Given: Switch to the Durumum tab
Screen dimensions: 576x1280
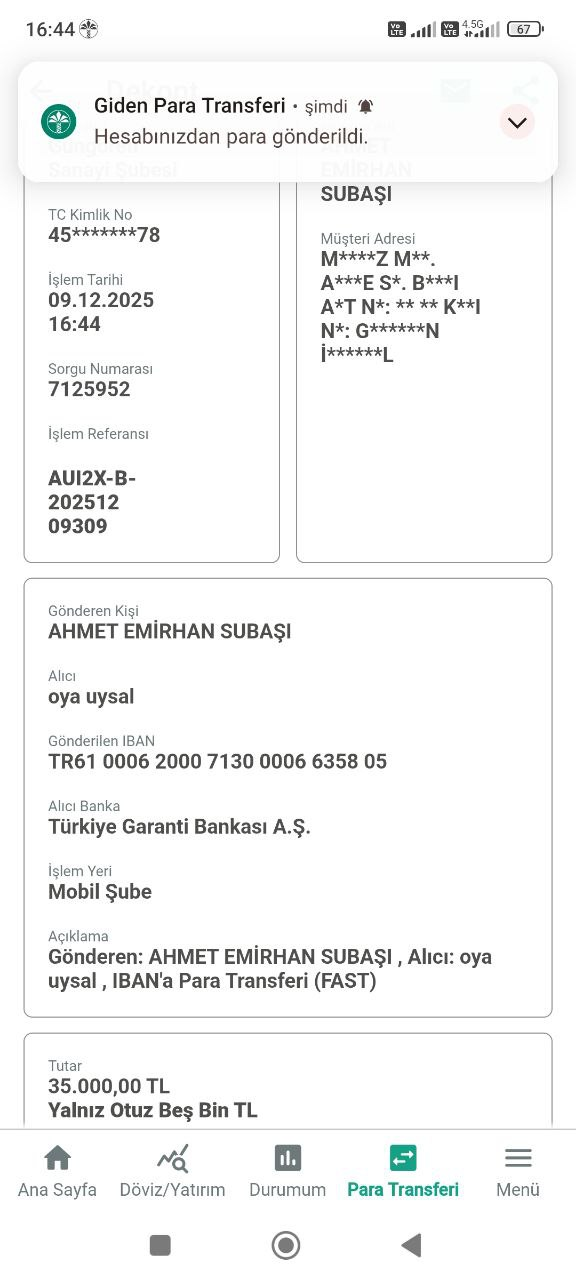Looking at the screenshot, I should (287, 1172).
